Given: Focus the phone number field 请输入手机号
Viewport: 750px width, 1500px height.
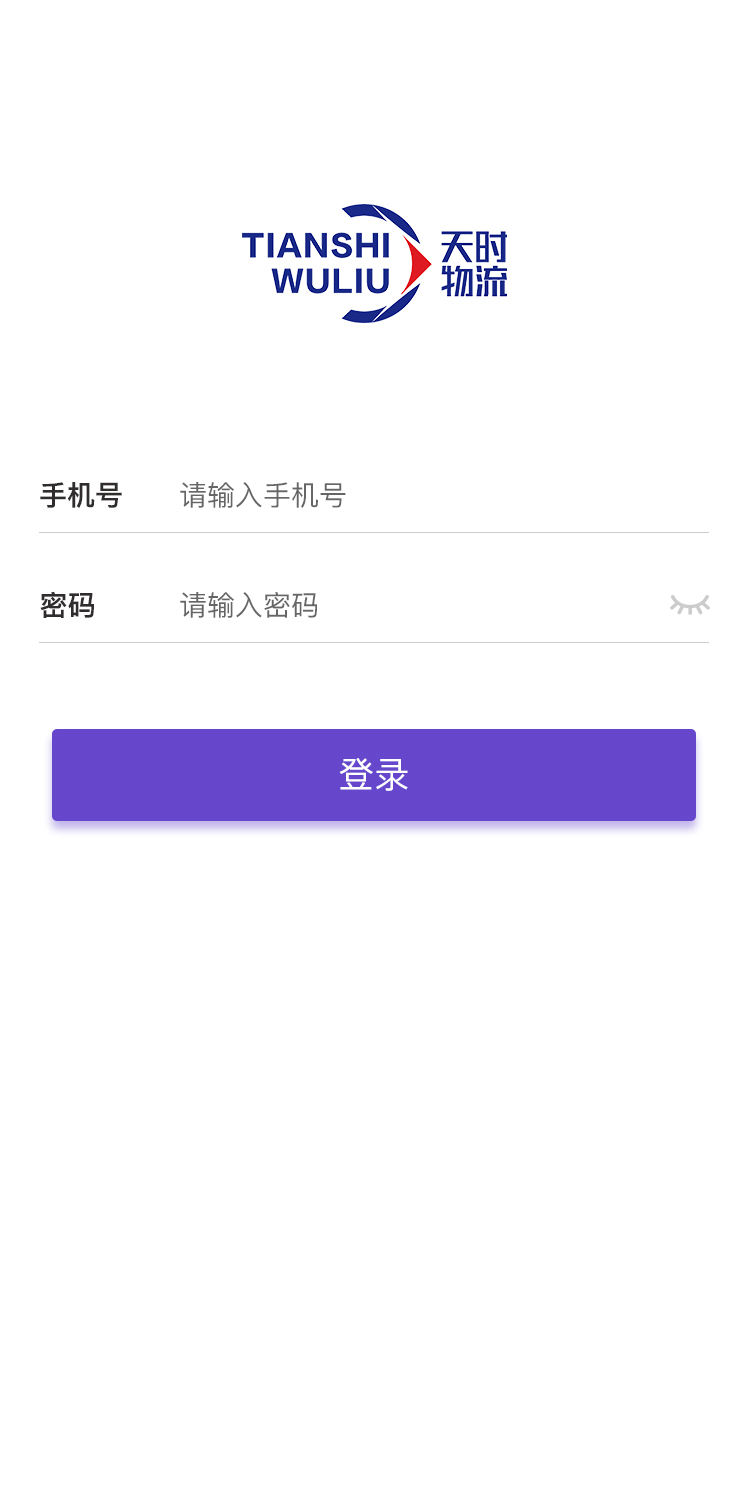Looking at the screenshot, I should click(x=420, y=495).
